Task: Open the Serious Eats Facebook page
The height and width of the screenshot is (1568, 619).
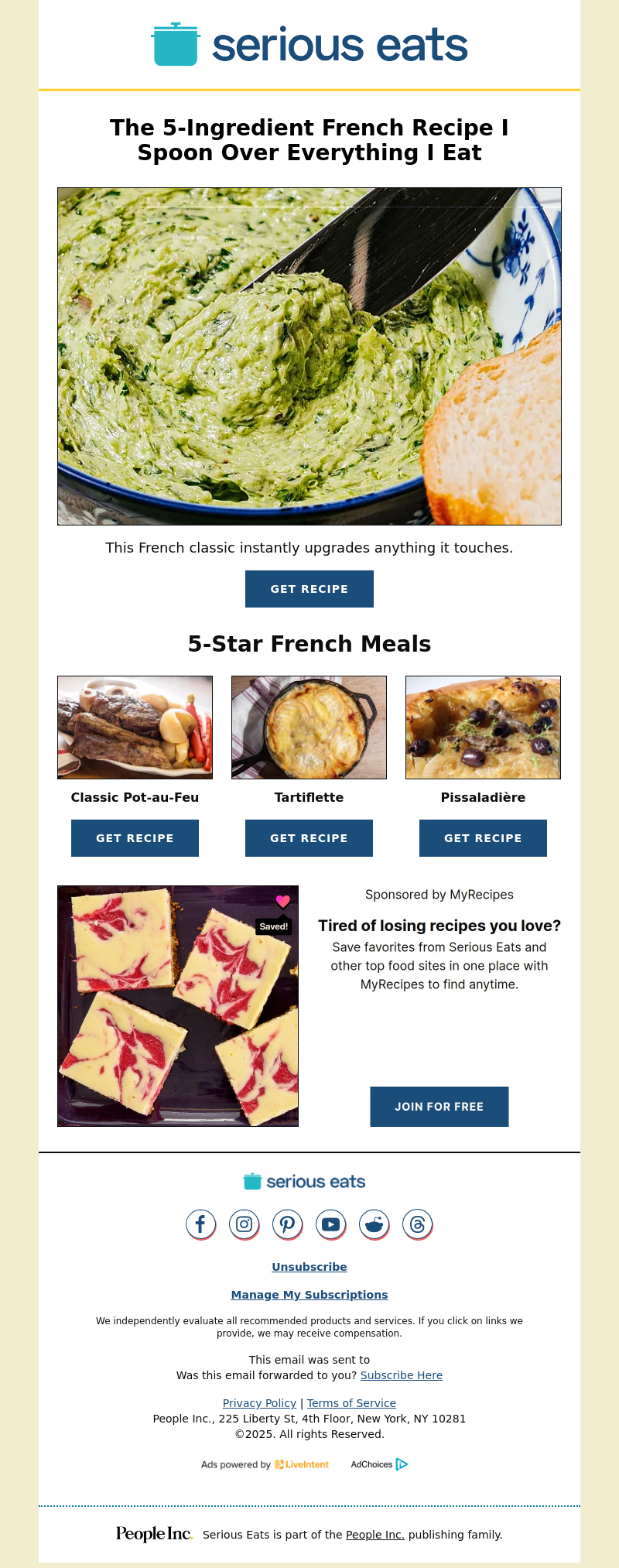Action: [x=200, y=1224]
